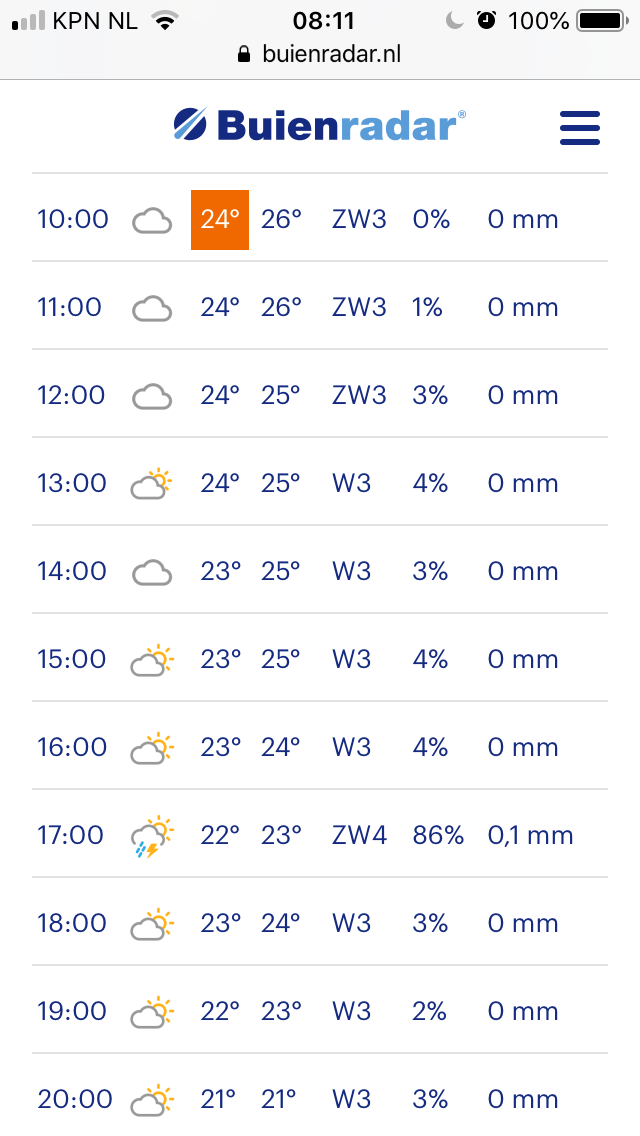Open the hamburger menu
The width and height of the screenshot is (640, 1136).
pos(579,128)
